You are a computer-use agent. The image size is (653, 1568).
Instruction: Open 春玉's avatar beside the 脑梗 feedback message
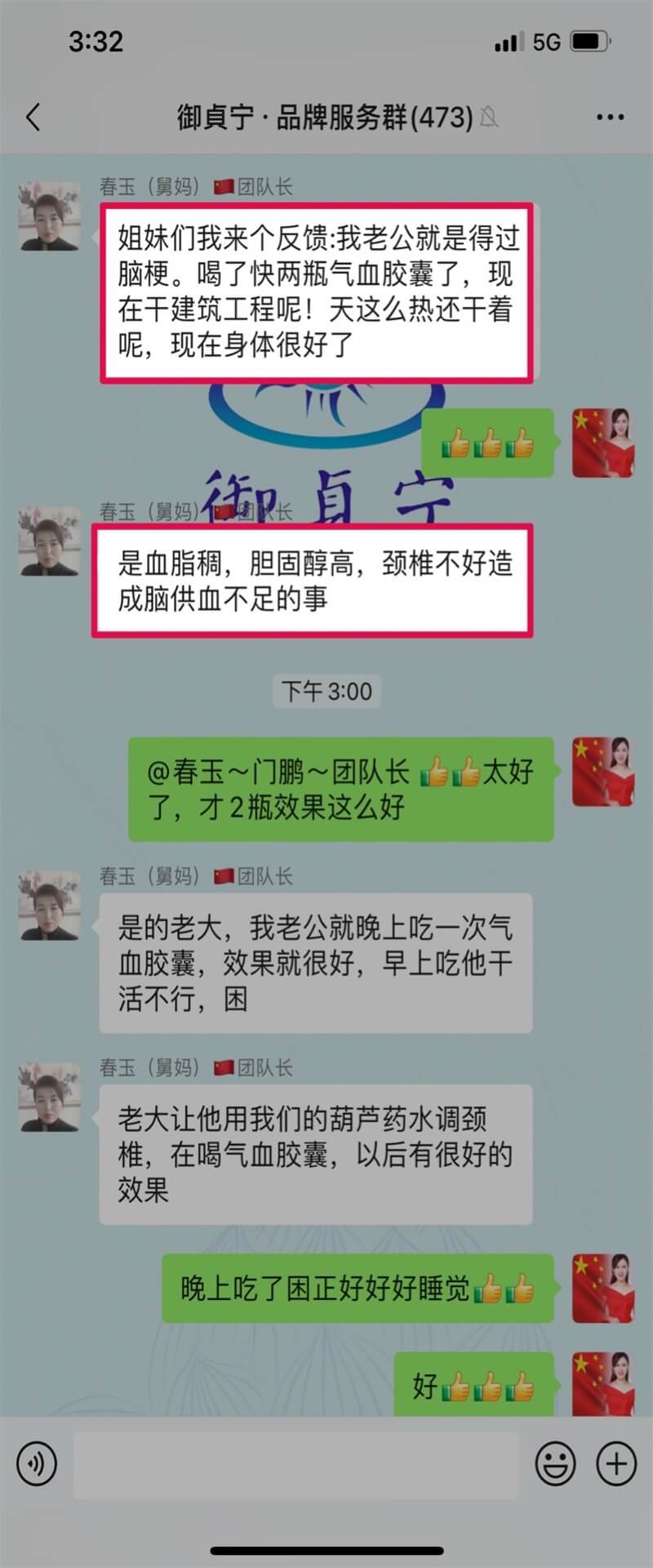[50, 216]
